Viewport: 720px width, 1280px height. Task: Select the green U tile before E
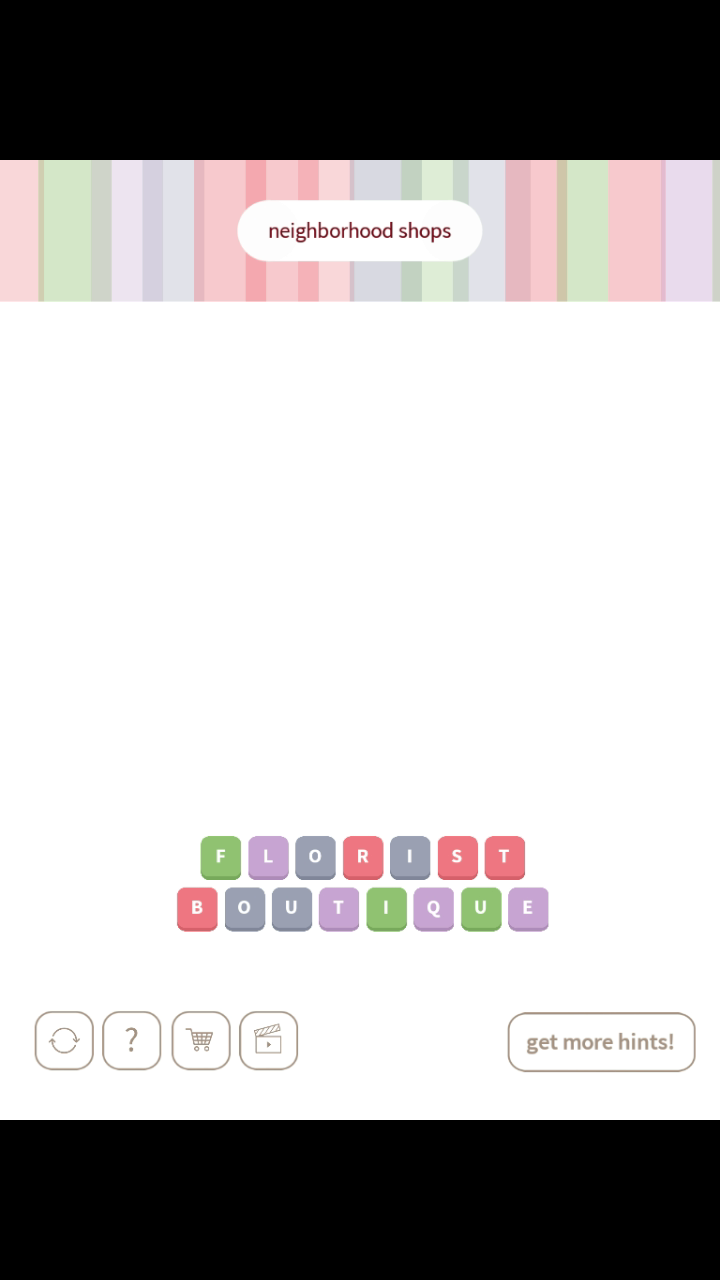point(480,908)
